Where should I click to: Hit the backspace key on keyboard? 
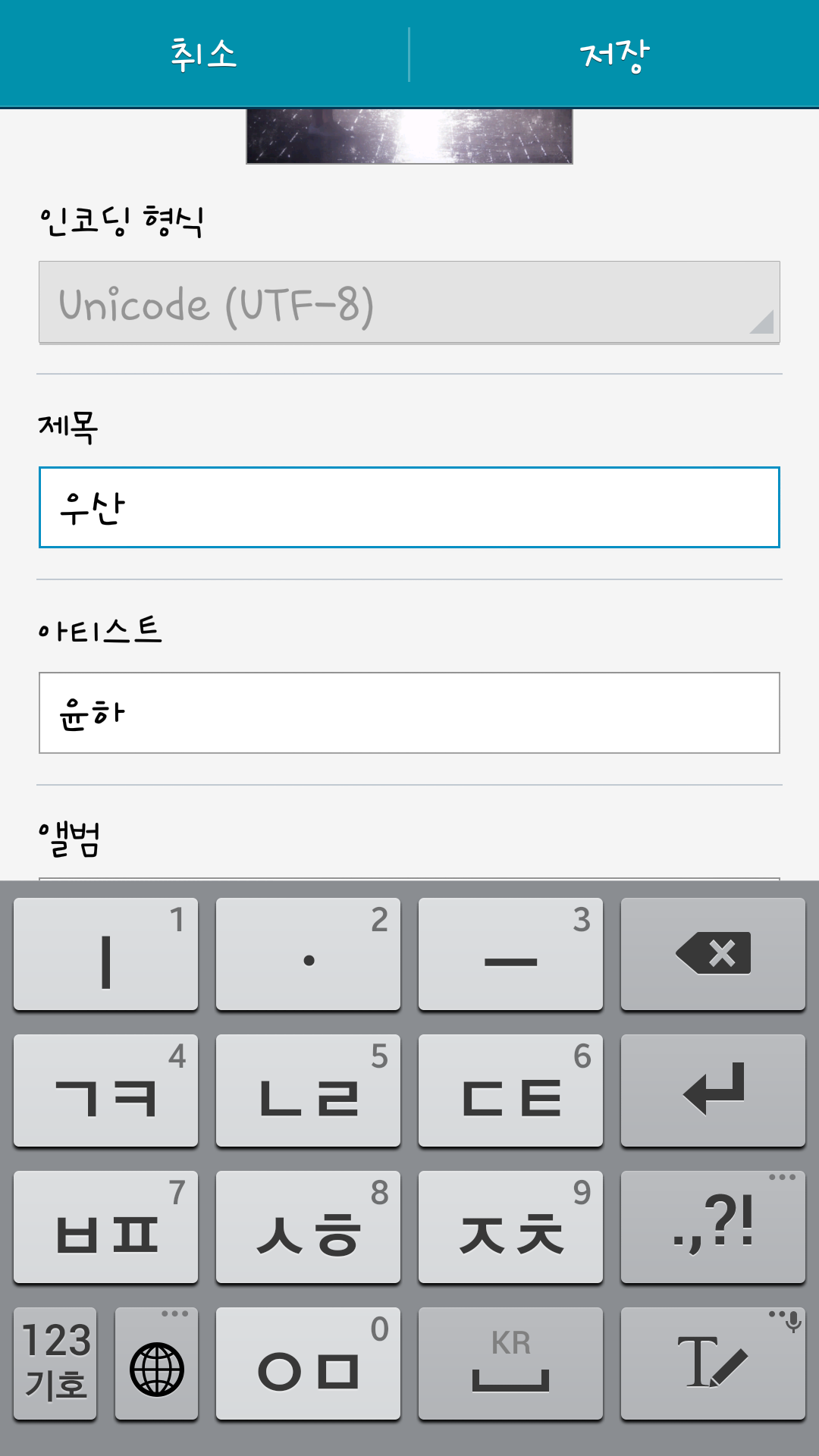(x=713, y=954)
